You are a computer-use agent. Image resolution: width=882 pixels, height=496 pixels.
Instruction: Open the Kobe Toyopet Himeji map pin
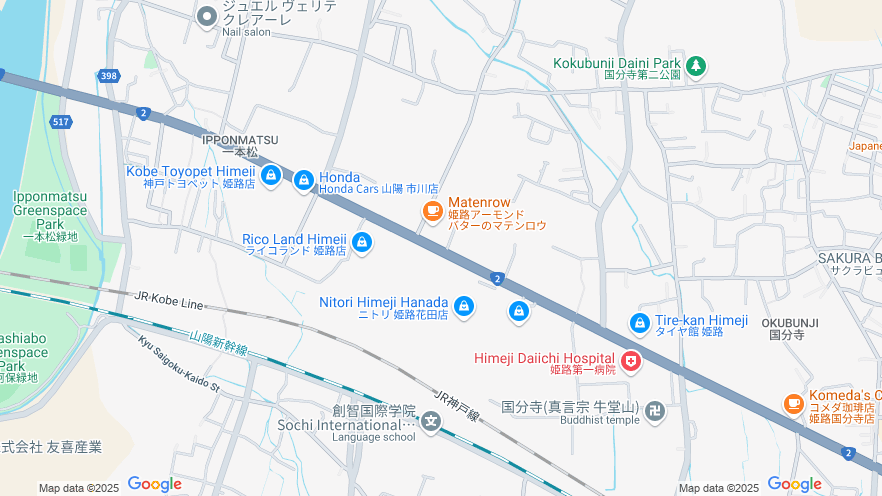tap(270, 176)
